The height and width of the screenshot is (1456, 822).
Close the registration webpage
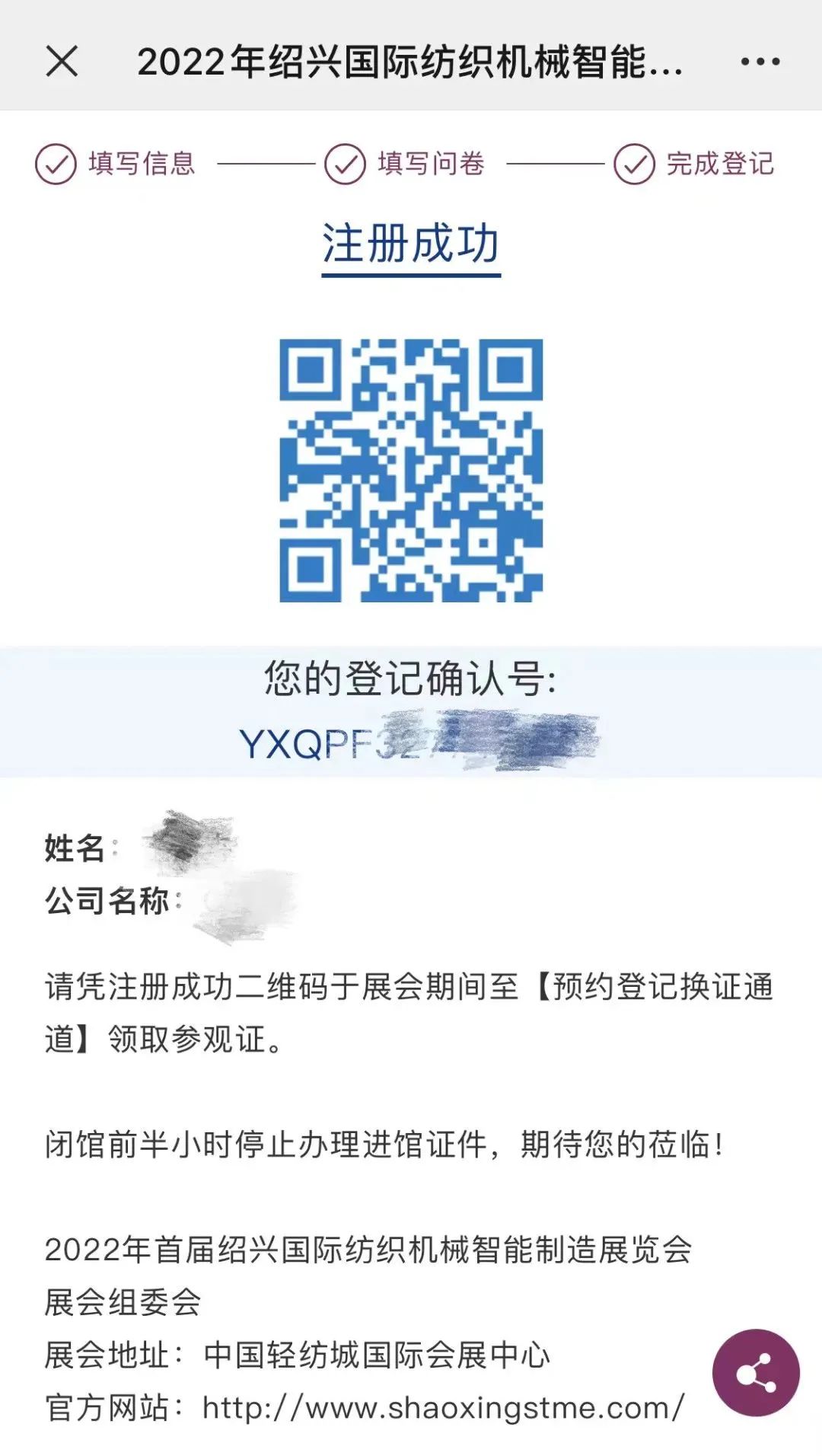tap(62, 61)
